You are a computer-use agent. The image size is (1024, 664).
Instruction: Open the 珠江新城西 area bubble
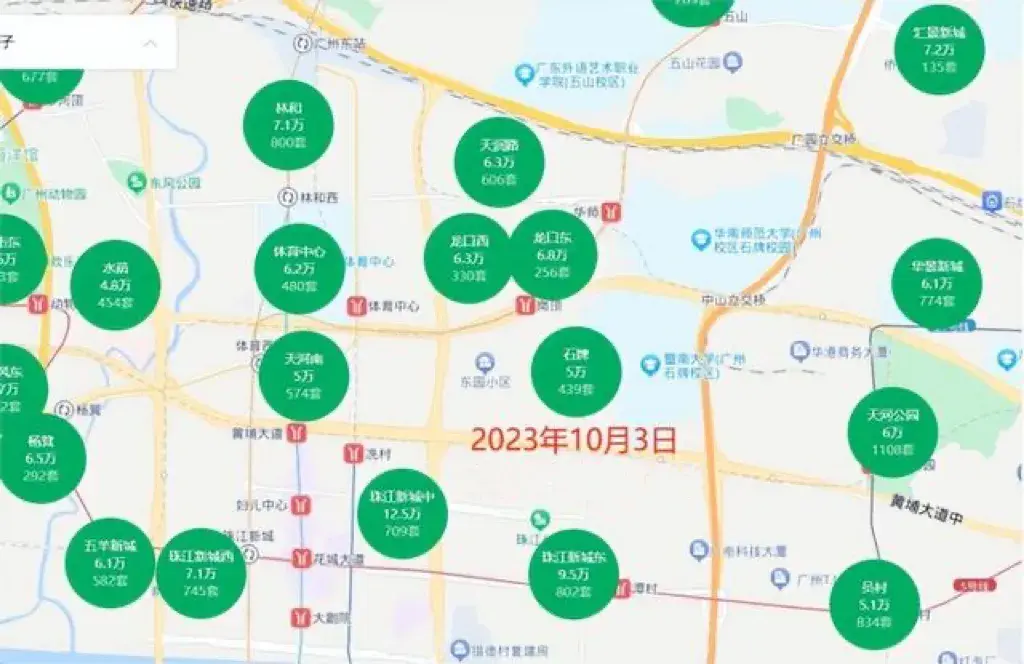point(201,572)
